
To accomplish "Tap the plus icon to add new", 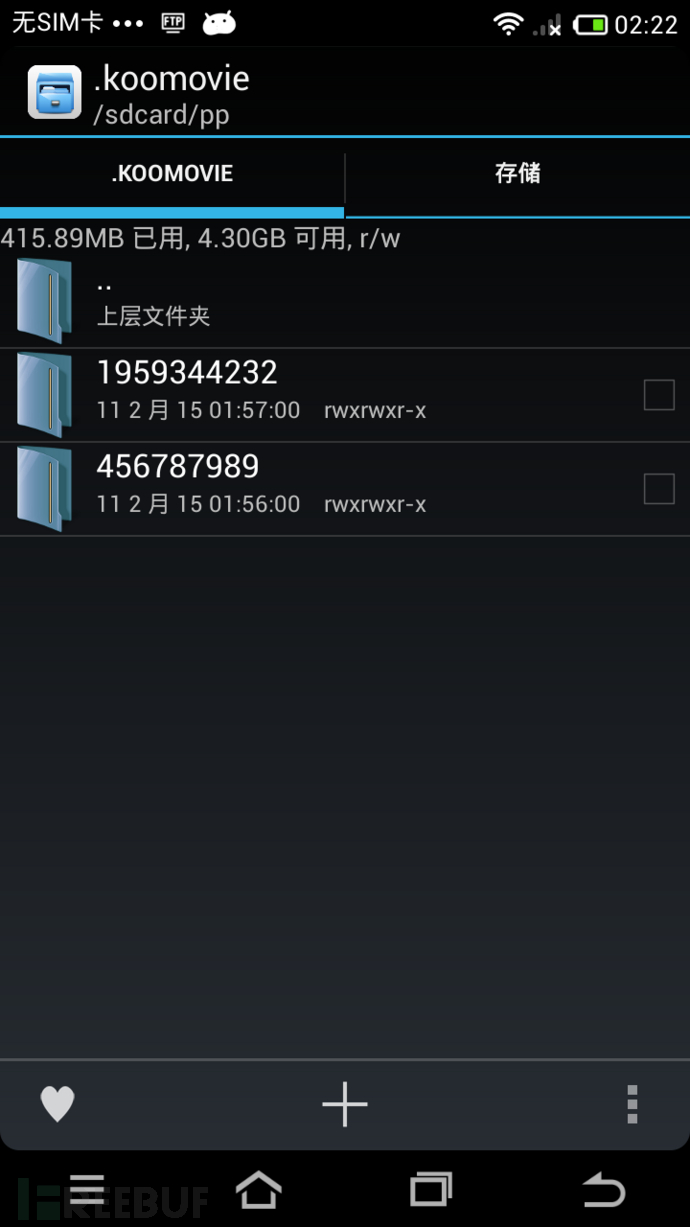I will tap(345, 1104).
